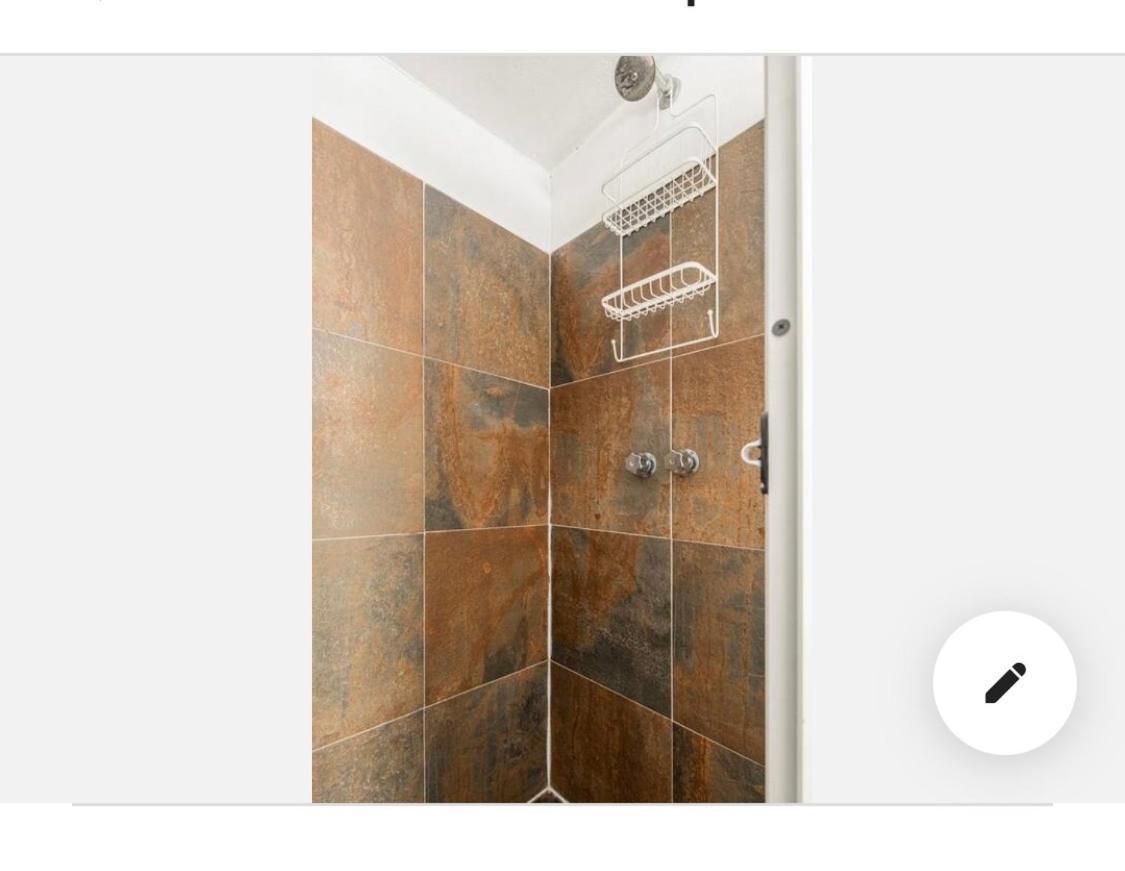
Task: Tap the pencil edit floating button
Action: click(1004, 683)
